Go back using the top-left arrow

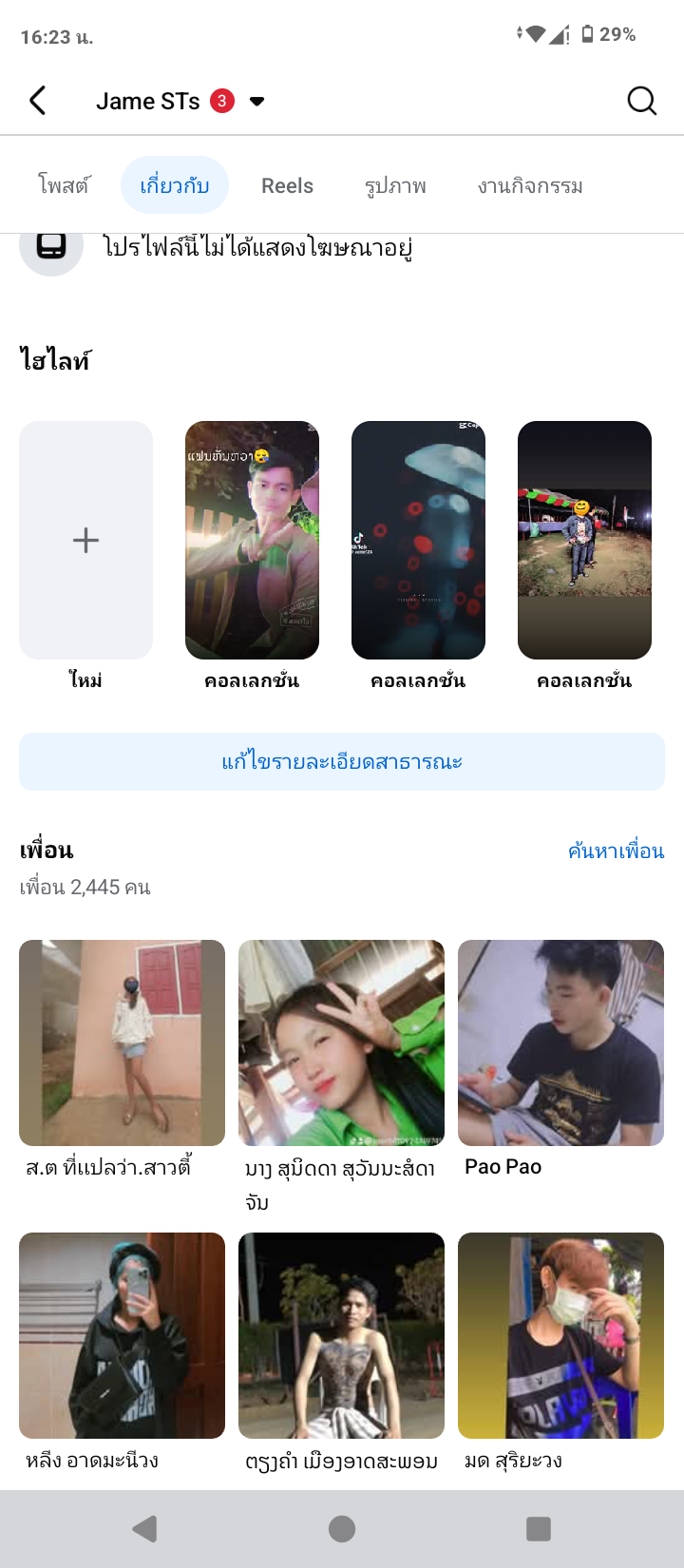click(38, 101)
